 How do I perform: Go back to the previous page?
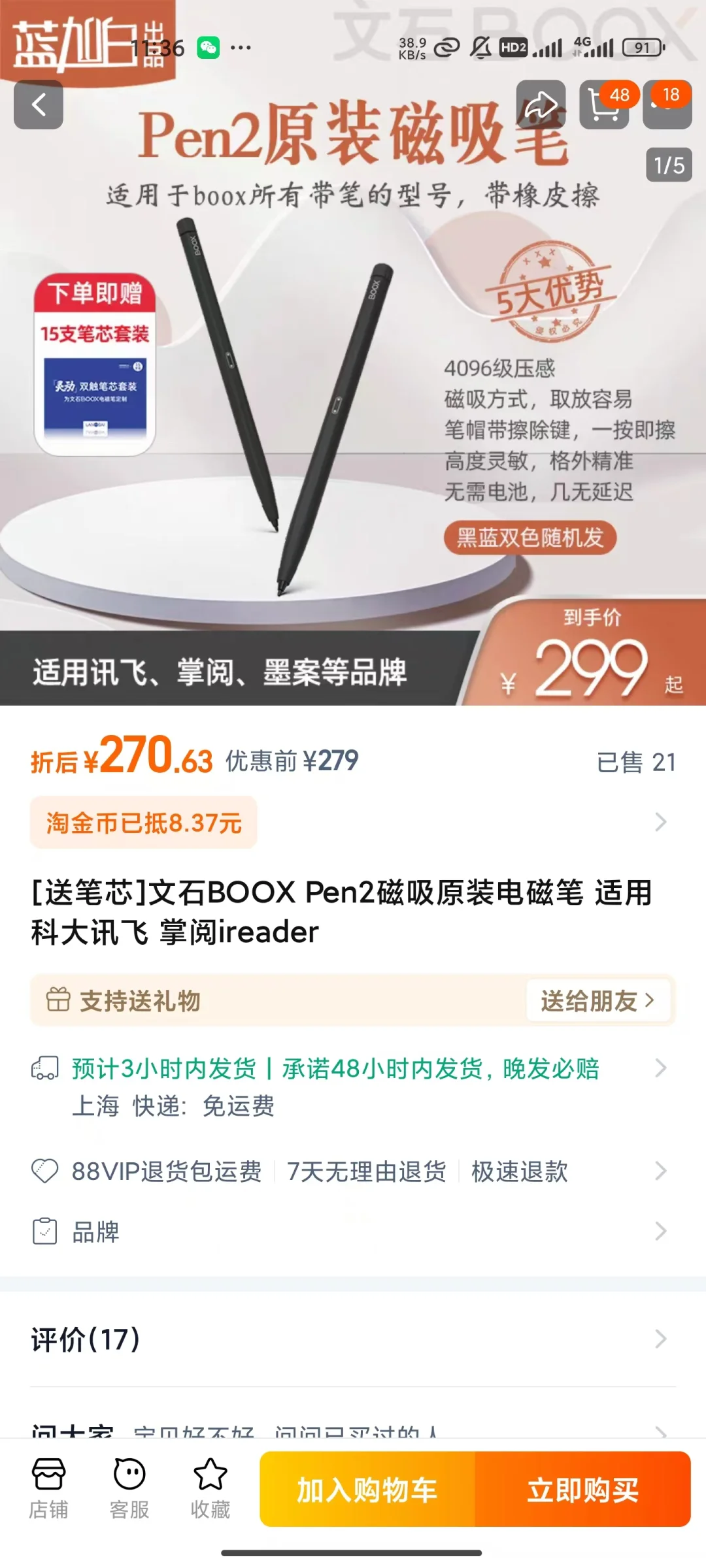pyautogui.click(x=39, y=105)
